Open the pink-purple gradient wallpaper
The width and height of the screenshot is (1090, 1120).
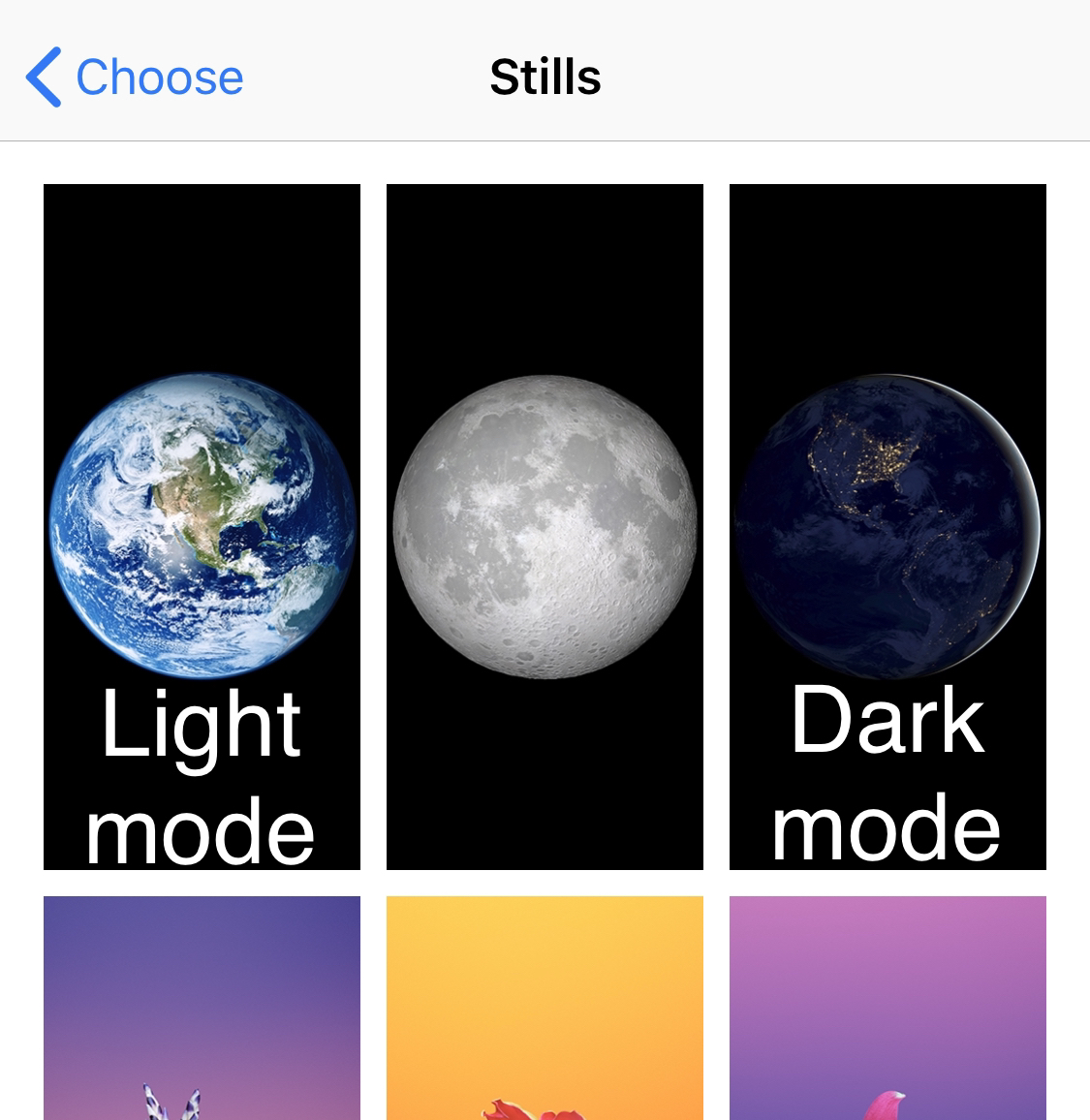tap(888, 1008)
